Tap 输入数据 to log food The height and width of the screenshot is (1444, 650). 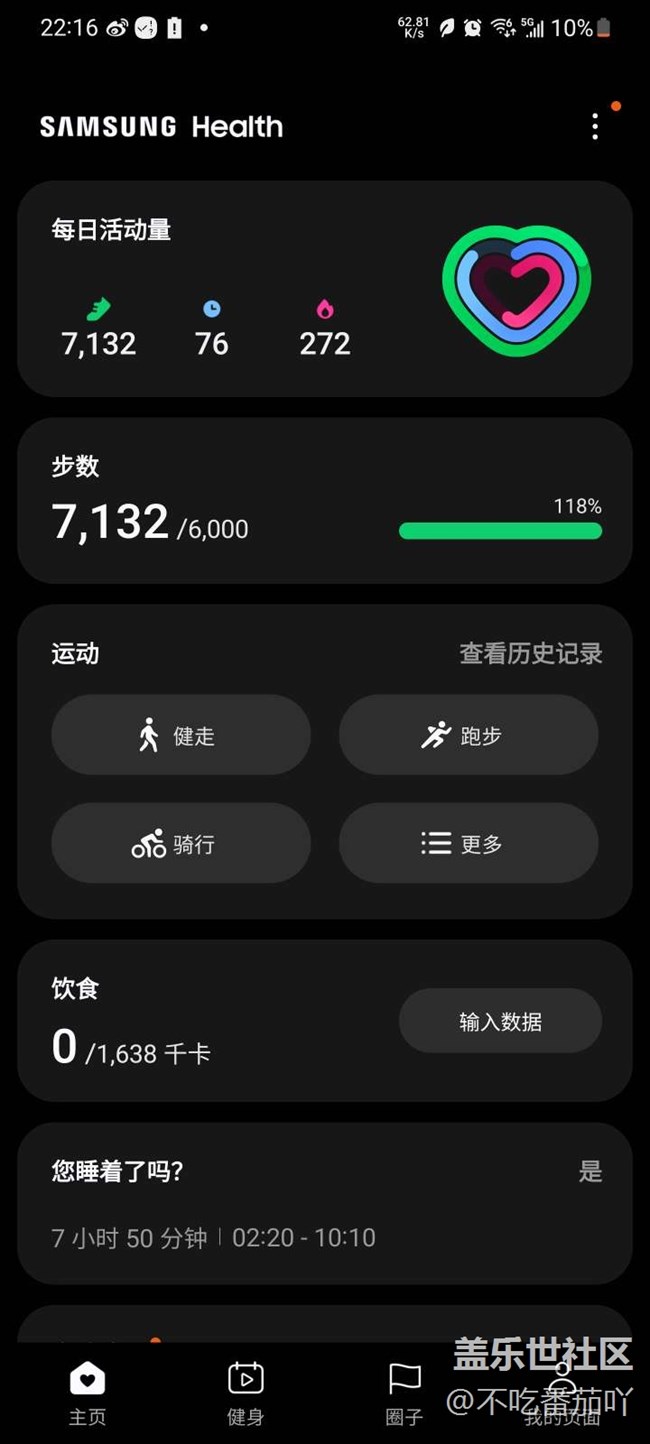coord(501,1021)
